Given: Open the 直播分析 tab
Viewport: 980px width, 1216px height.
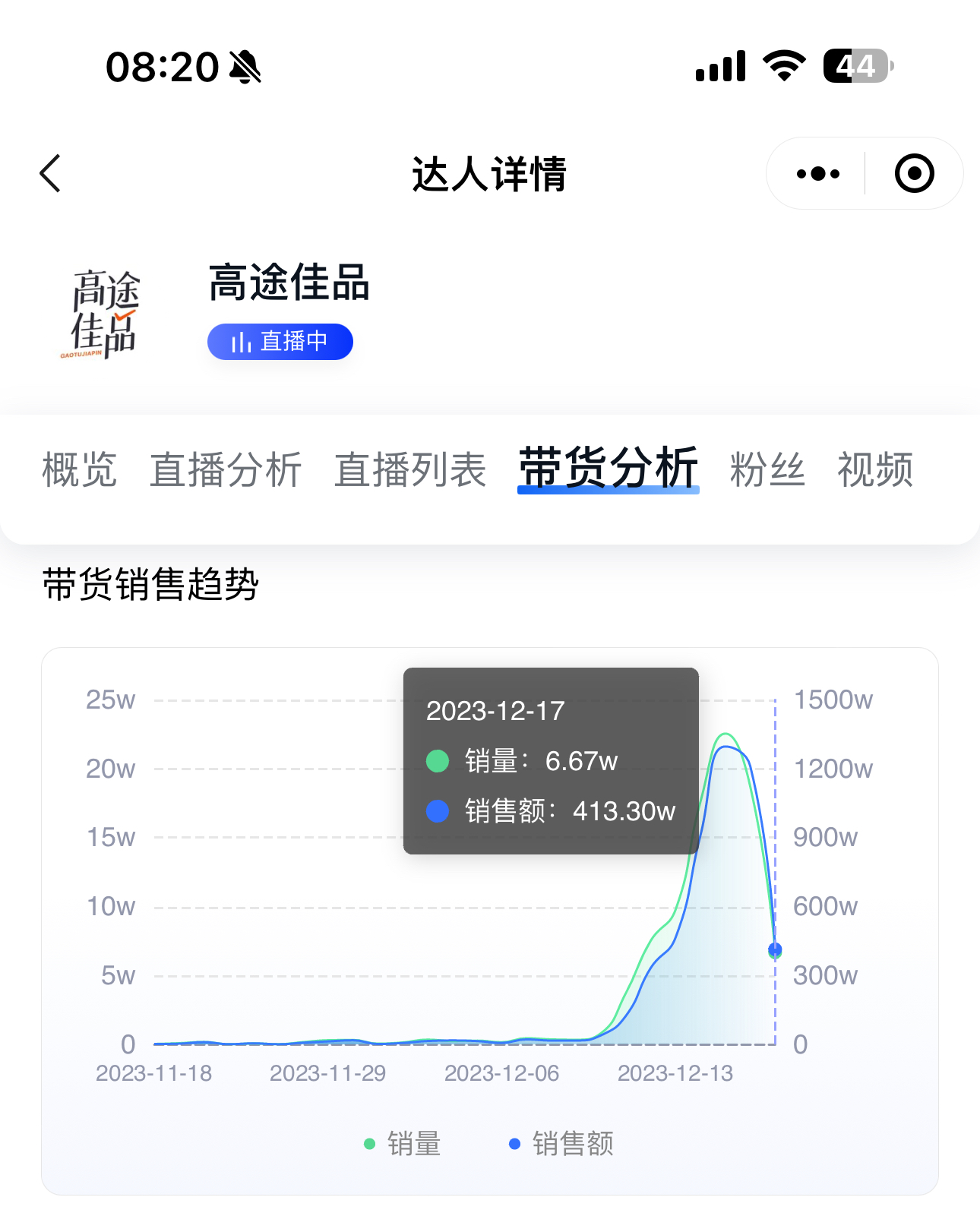Looking at the screenshot, I should pyautogui.click(x=226, y=469).
